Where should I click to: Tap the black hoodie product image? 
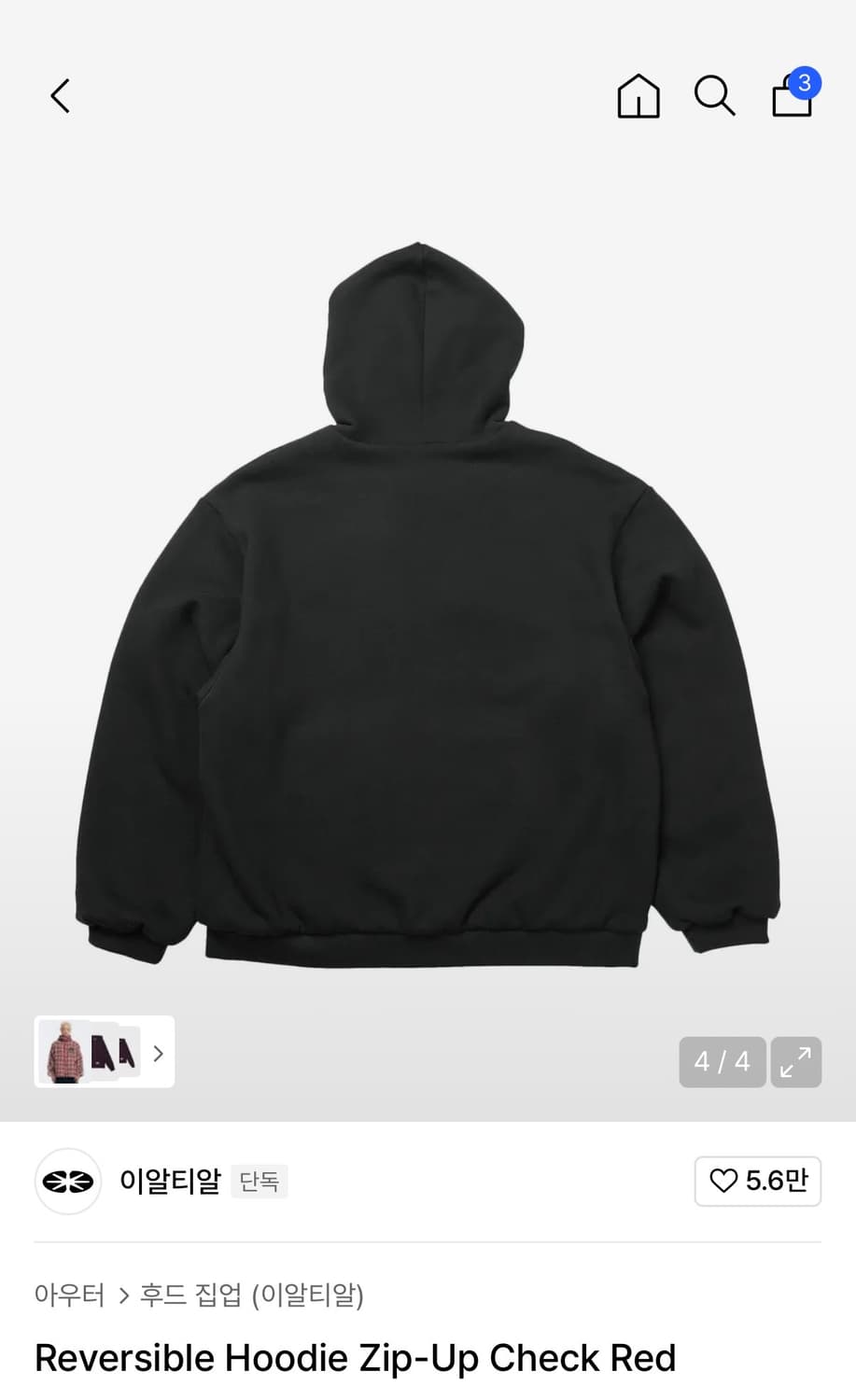click(428, 607)
